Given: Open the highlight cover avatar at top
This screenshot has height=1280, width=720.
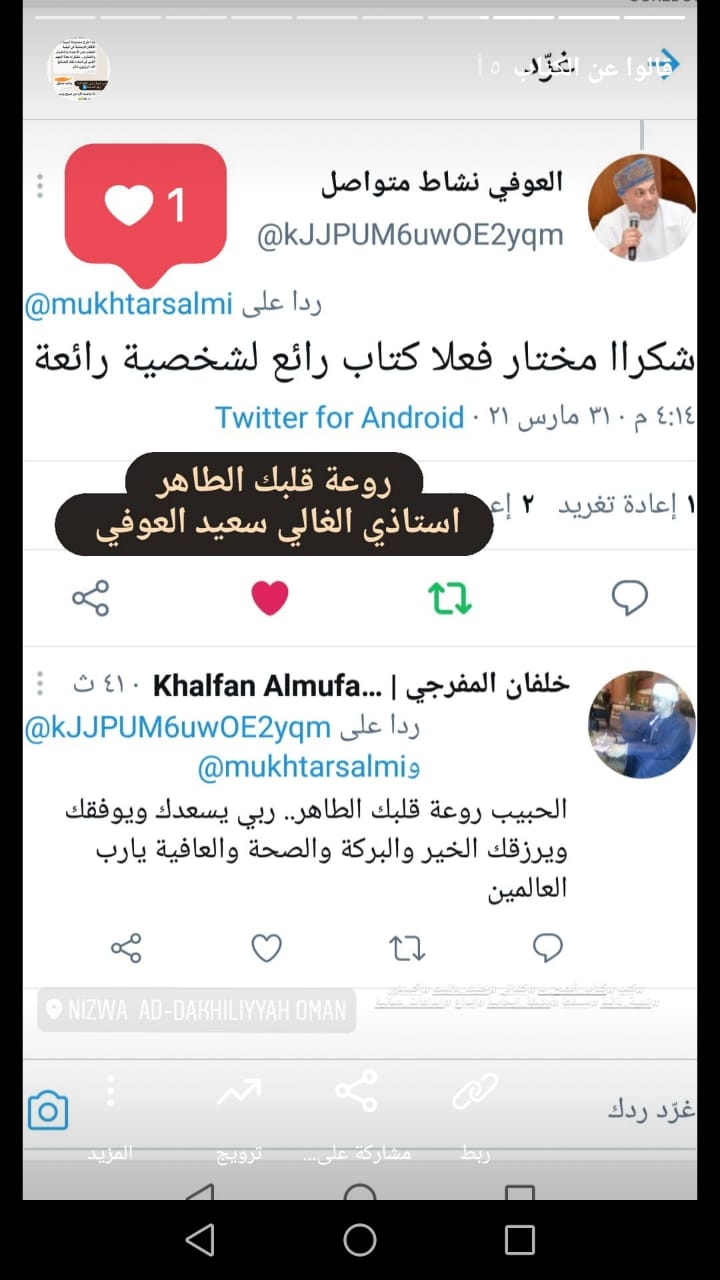Looking at the screenshot, I should coord(78,68).
